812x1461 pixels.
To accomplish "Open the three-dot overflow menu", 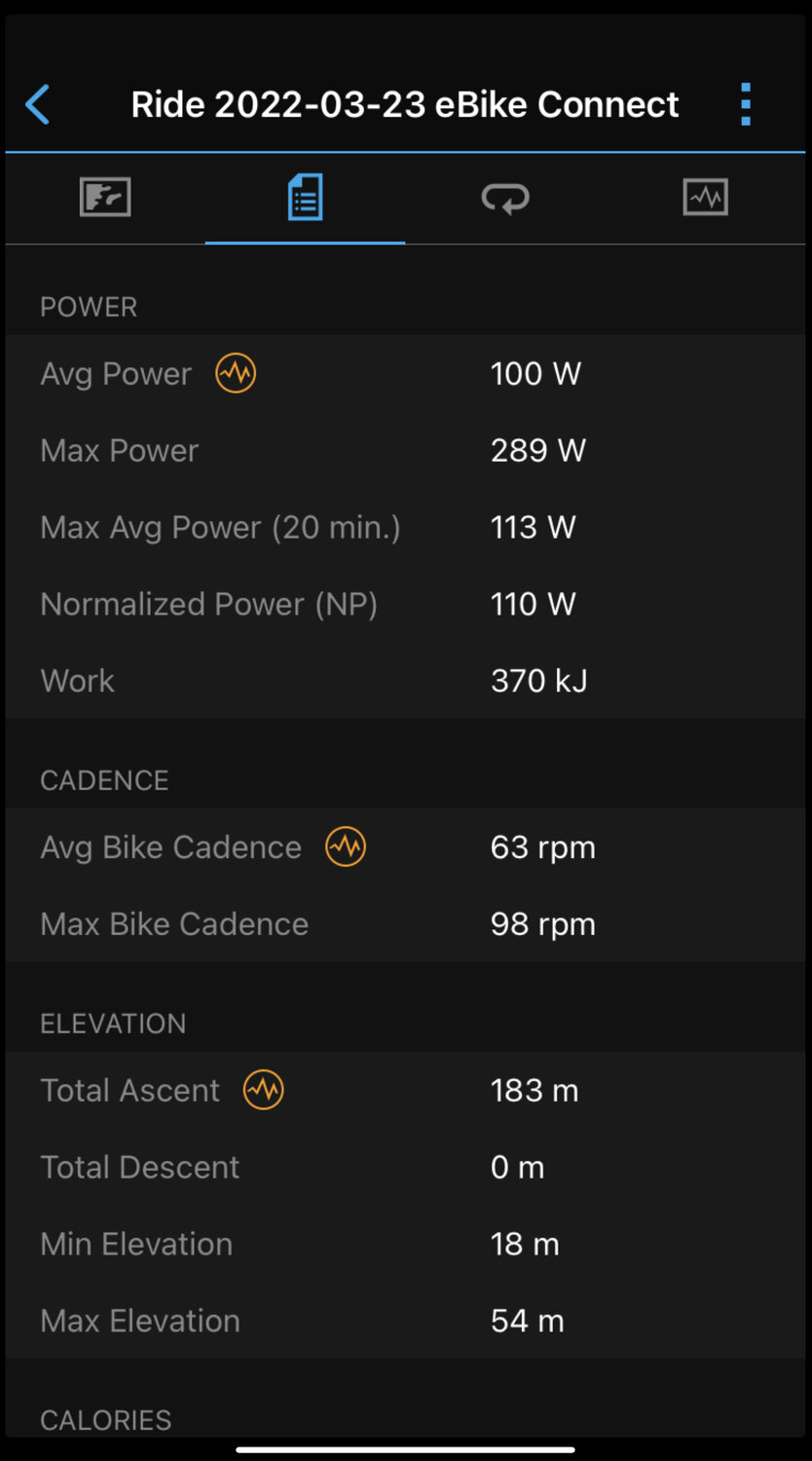I will pos(745,104).
